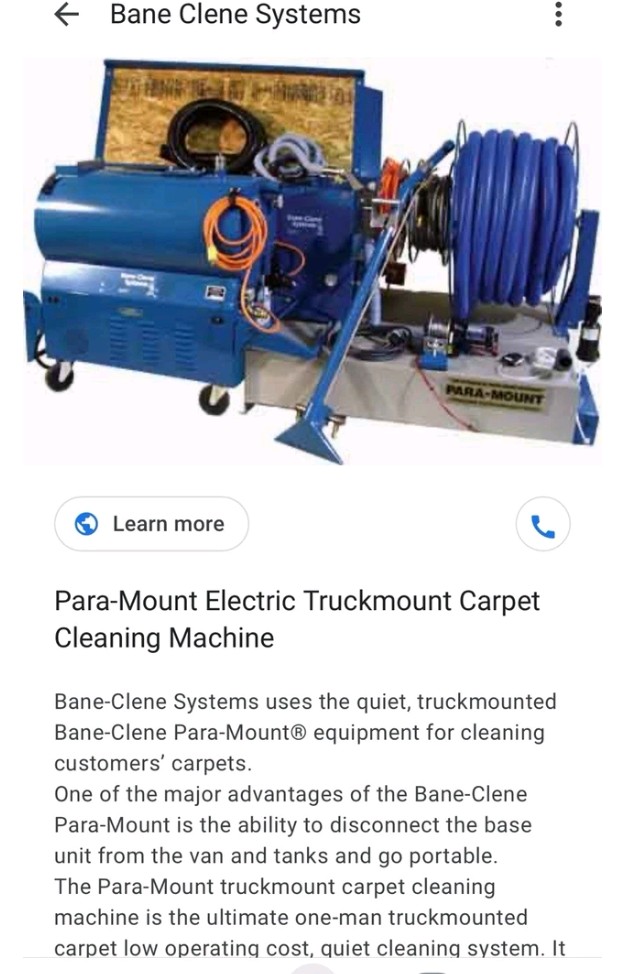Call Bane Clene Systems via phone icon
This screenshot has height=974, width=628.
[x=542, y=525]
